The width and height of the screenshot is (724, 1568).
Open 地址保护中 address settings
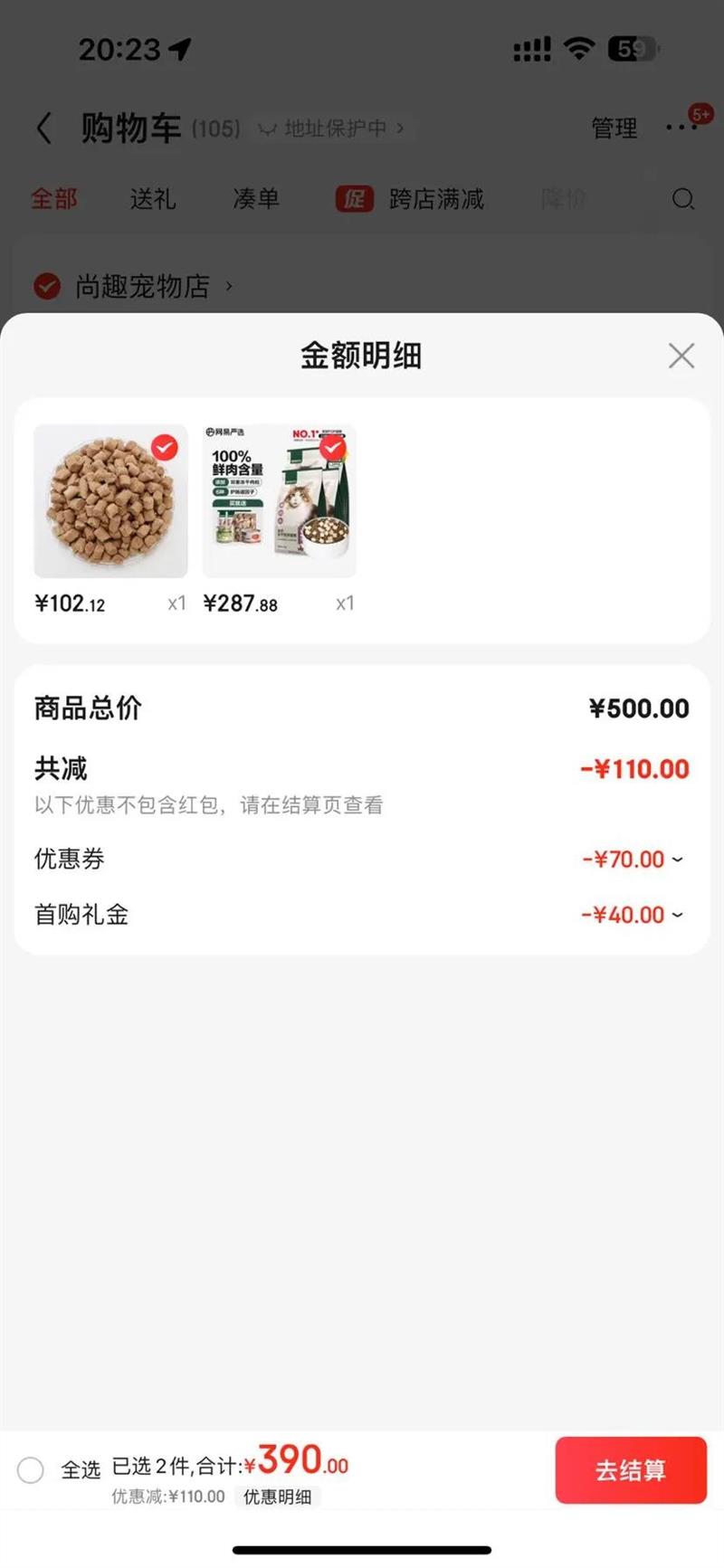335,128
